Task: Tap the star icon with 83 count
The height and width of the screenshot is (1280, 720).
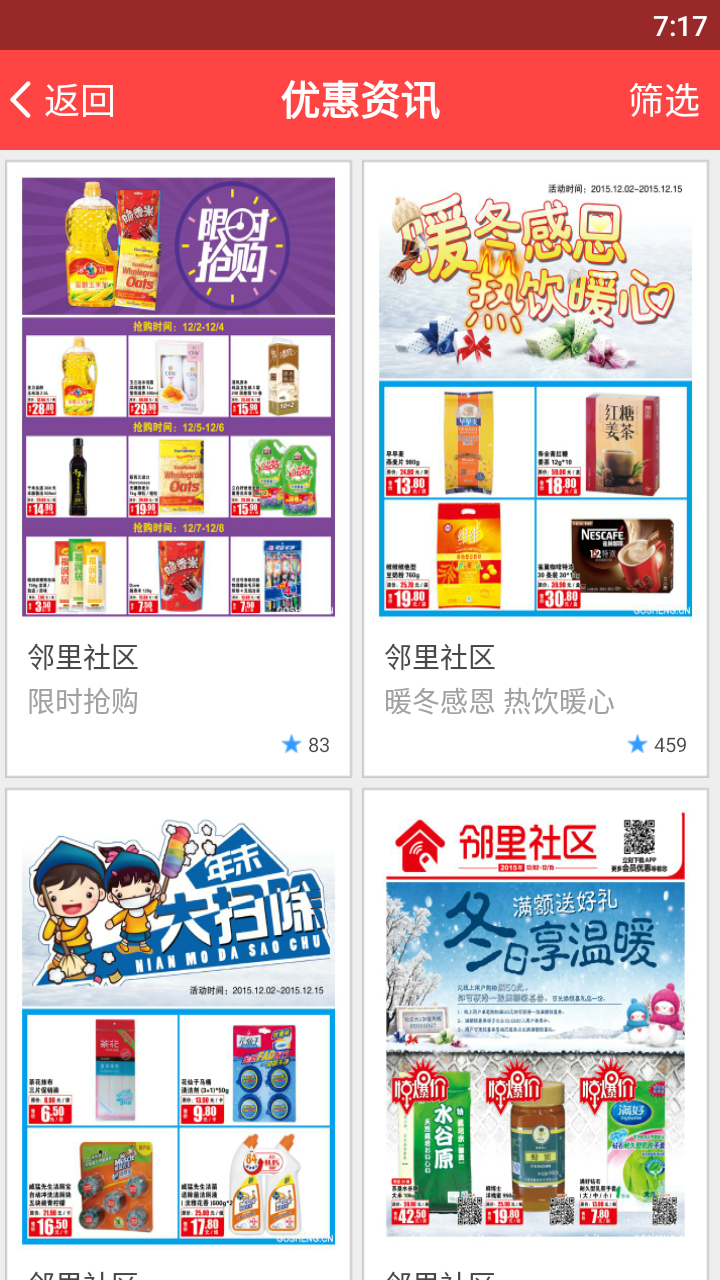Action: pyautogui.click(x=291, y=744)
